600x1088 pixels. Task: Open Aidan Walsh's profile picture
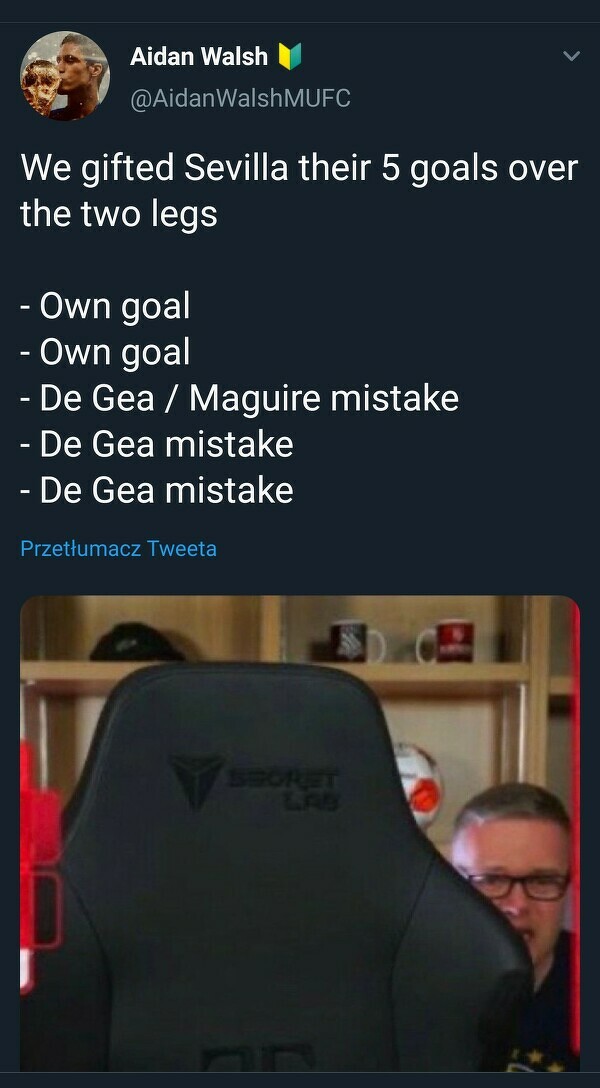click(65, 76)
